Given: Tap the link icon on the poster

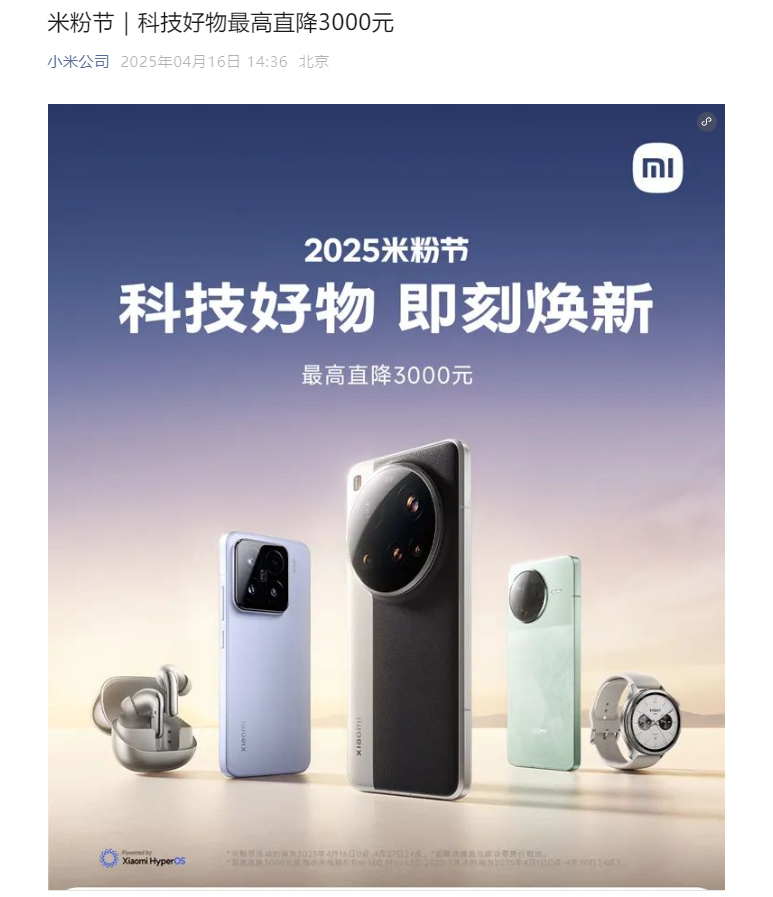Looking at the screenshot, I should pyautogui.click(x=707, y=122).
